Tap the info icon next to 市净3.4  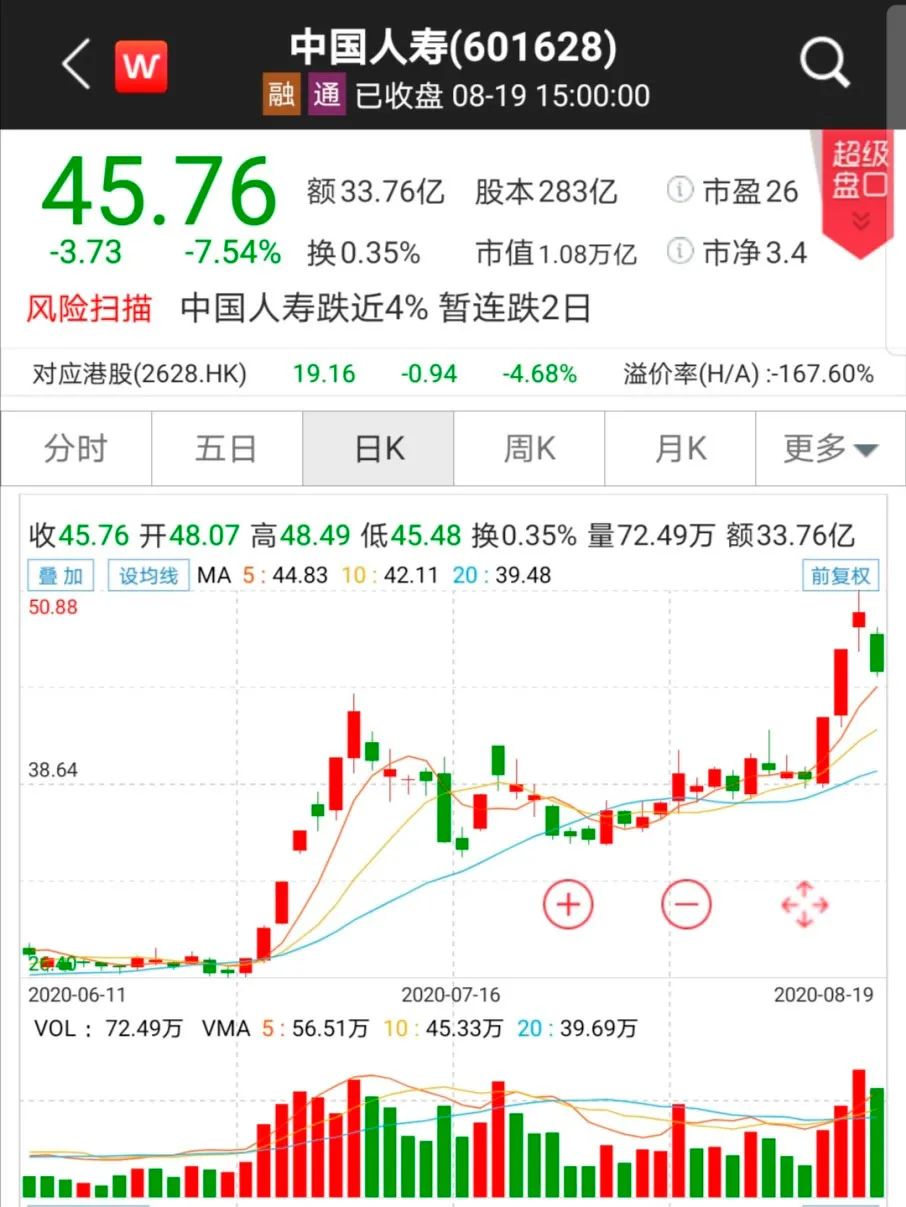[x=679, y=253]
